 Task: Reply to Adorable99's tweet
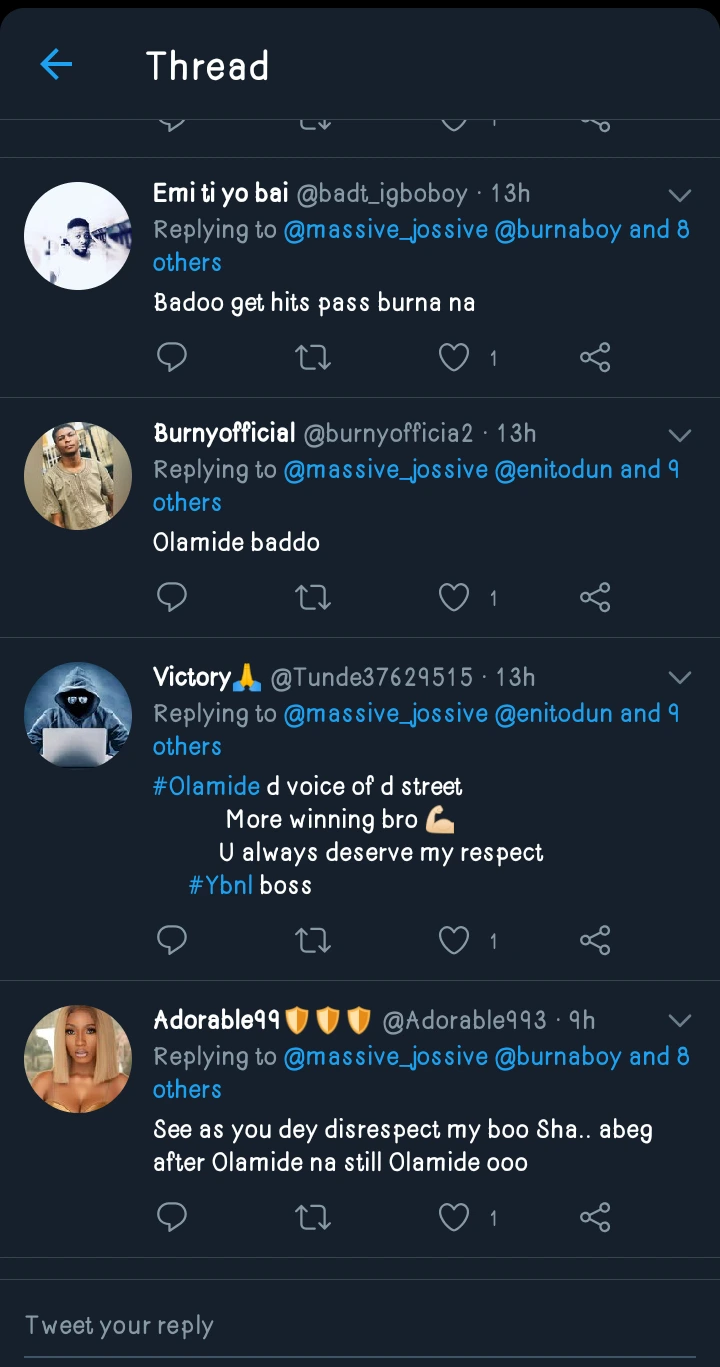pyautogui.click(x=172, y=1217)
